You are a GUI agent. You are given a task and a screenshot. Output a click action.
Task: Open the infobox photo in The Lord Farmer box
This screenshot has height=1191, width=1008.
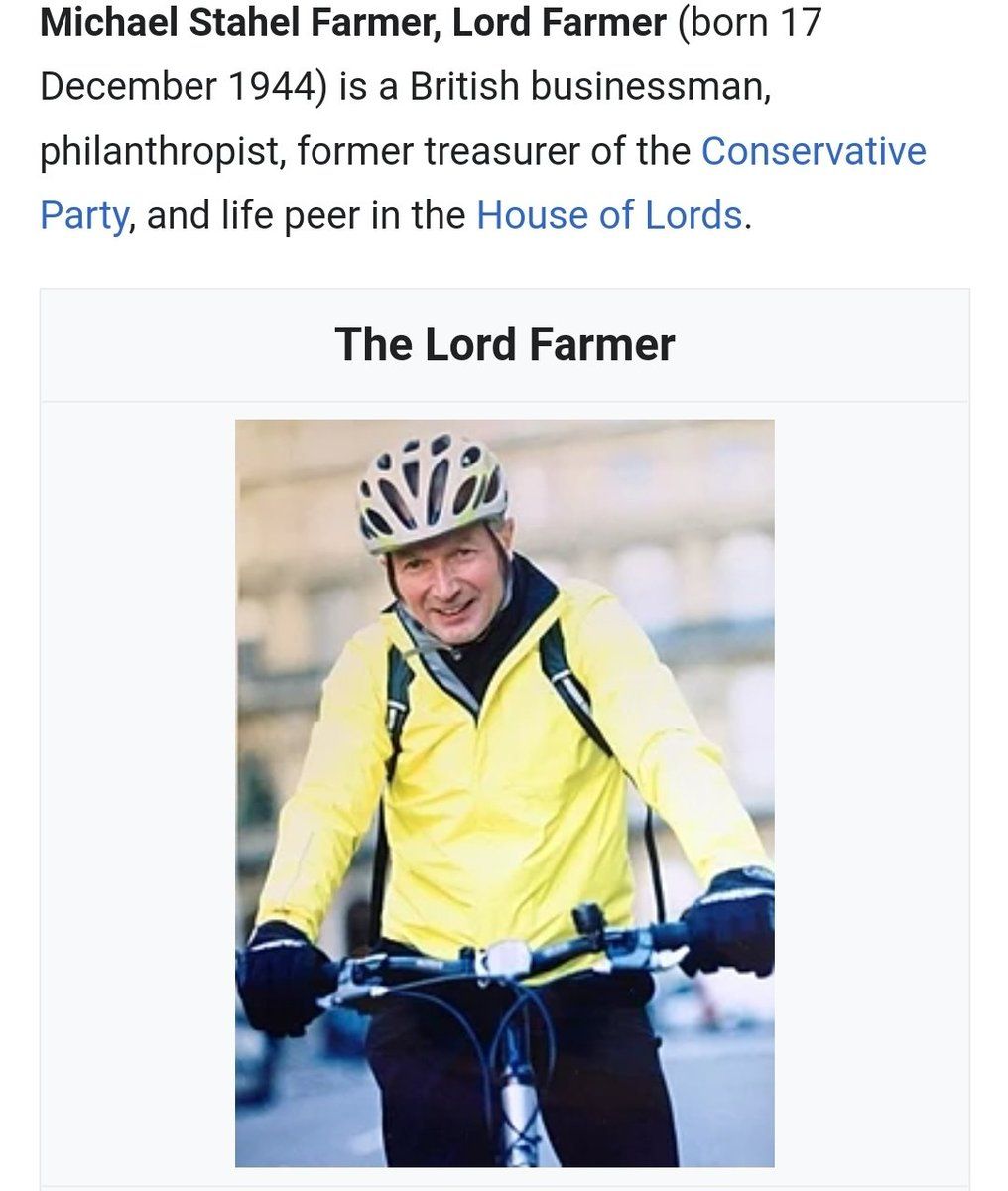point(504,792)
